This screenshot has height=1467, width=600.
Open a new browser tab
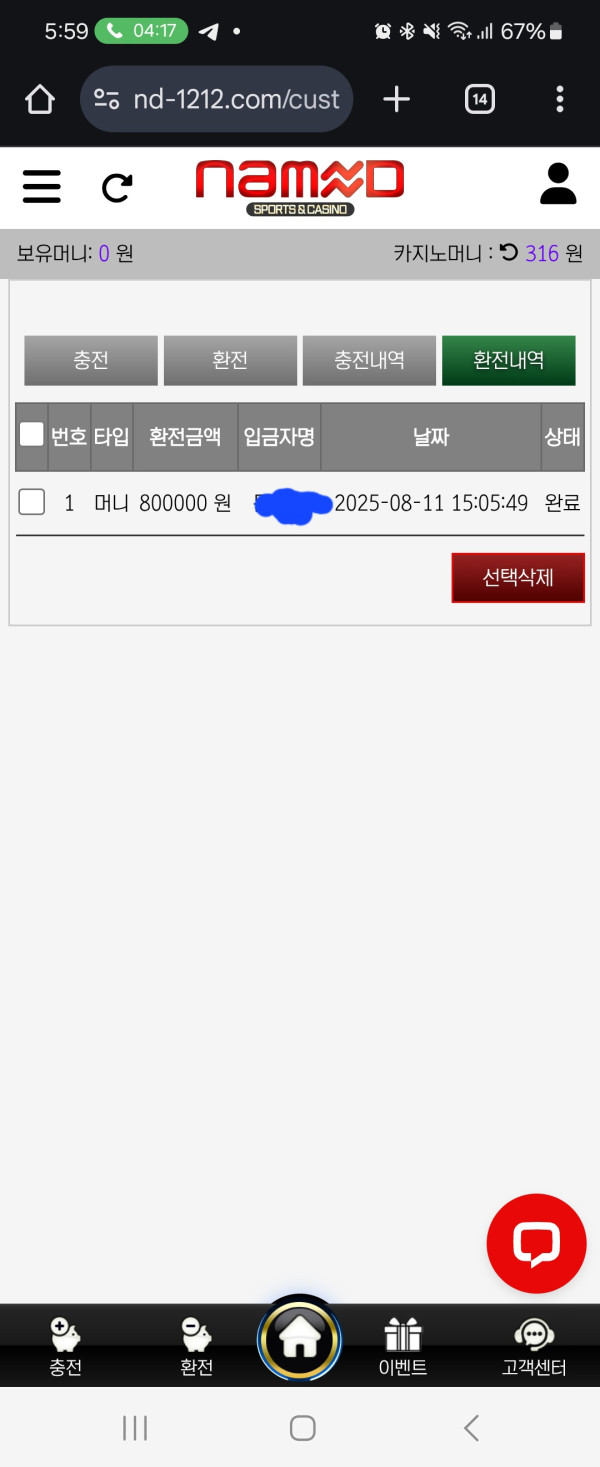pos(397,99)
